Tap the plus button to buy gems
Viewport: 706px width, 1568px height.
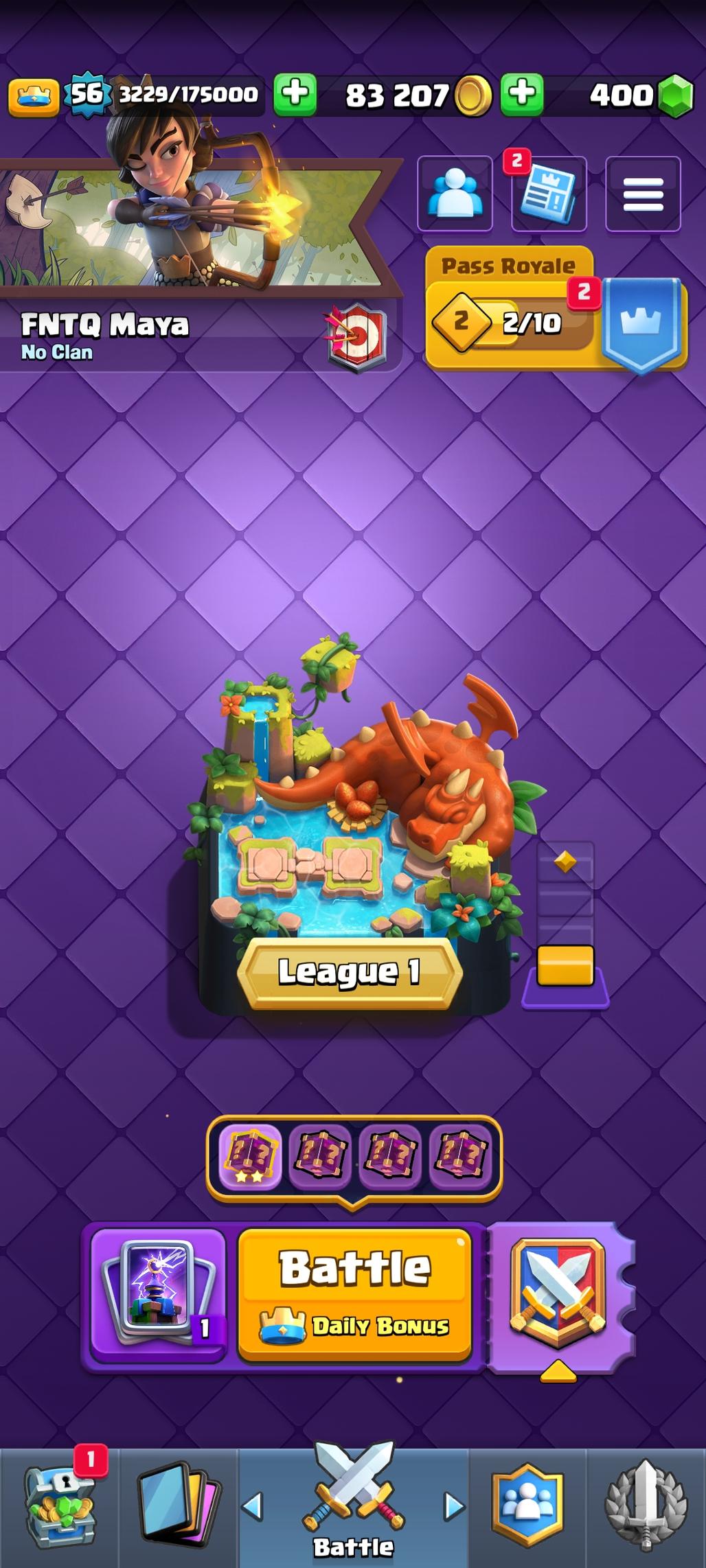523,94
